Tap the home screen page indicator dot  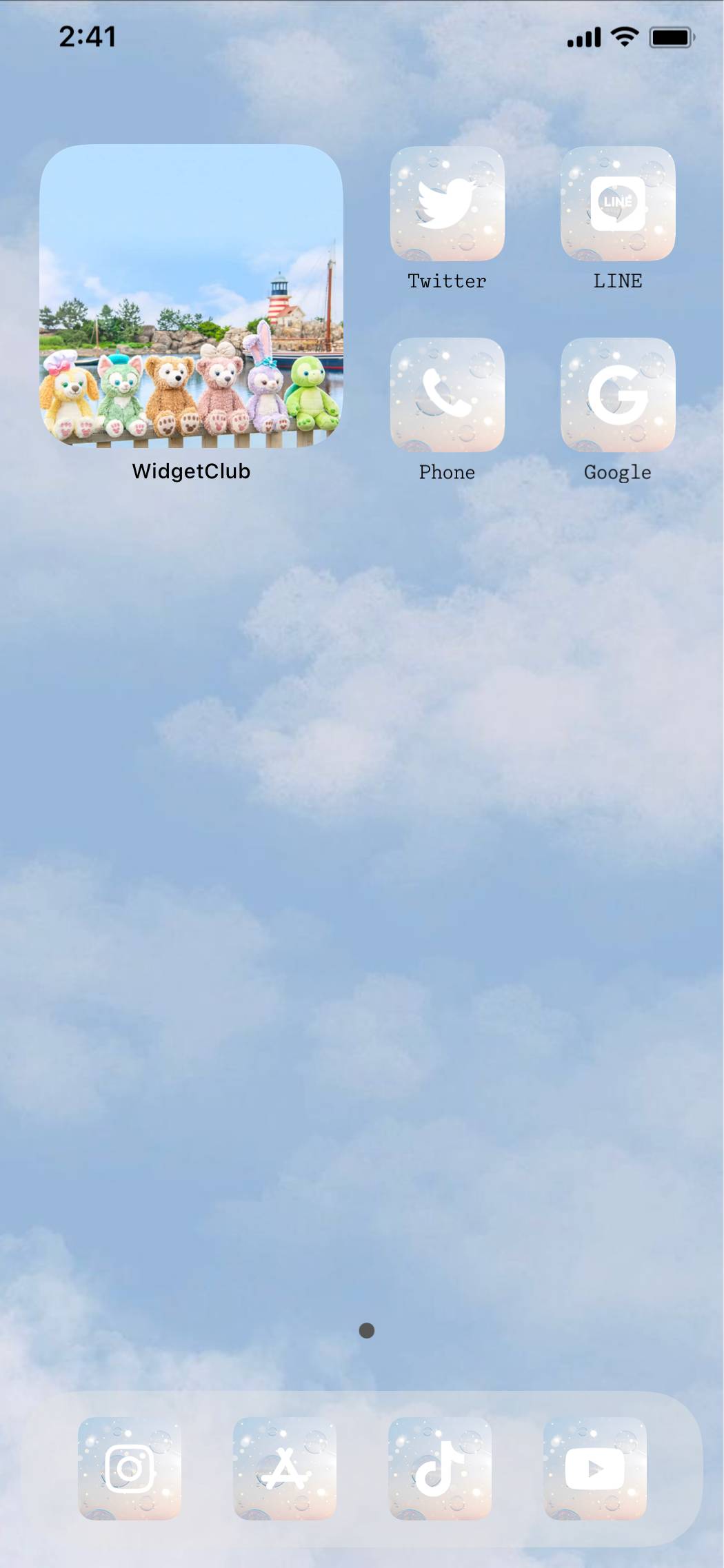(367, 1330)
